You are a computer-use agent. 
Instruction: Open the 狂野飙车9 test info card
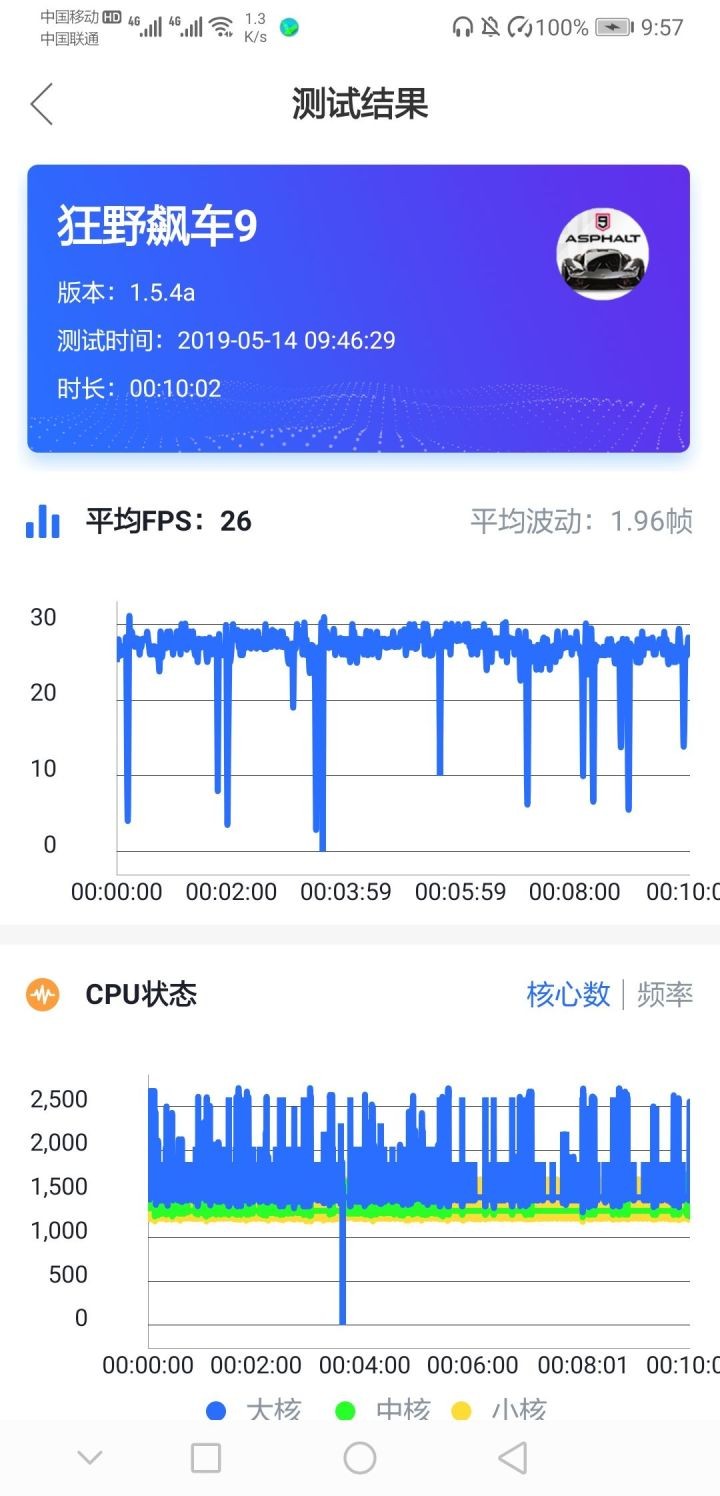pyautogui.click(x=358, y=308)
